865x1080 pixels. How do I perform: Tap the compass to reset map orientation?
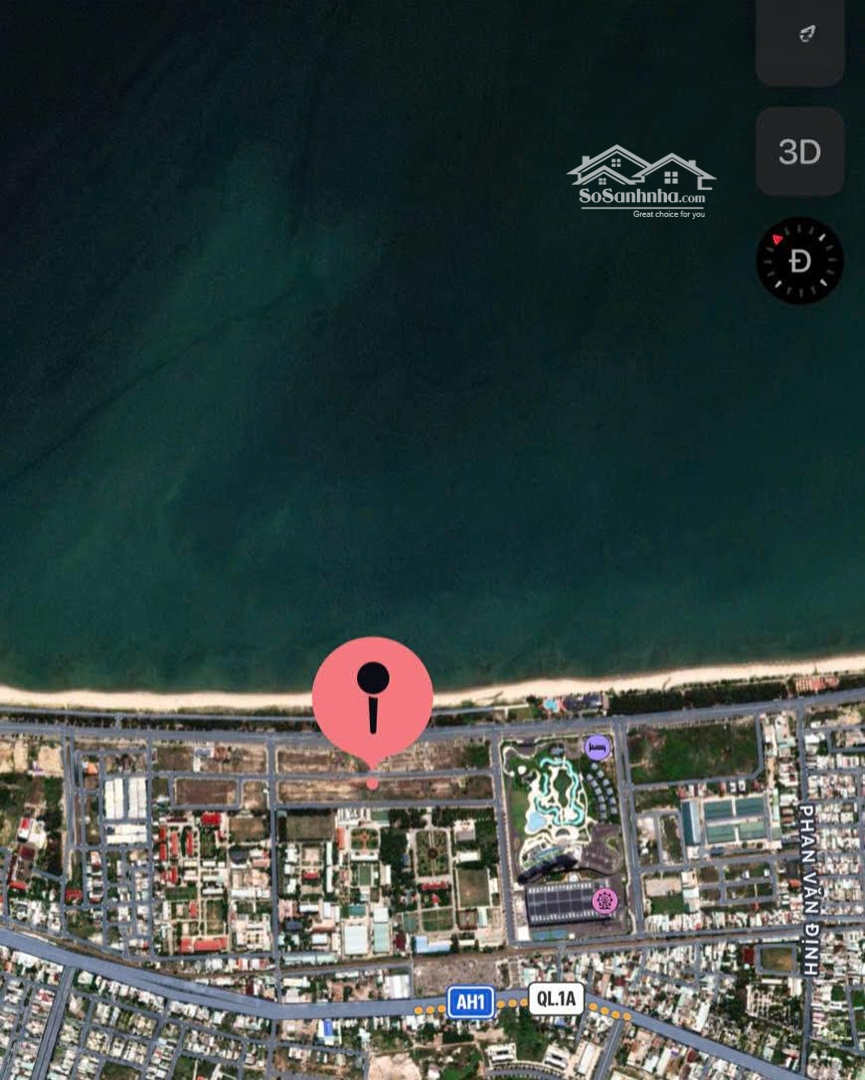click(x=799, y=261)
